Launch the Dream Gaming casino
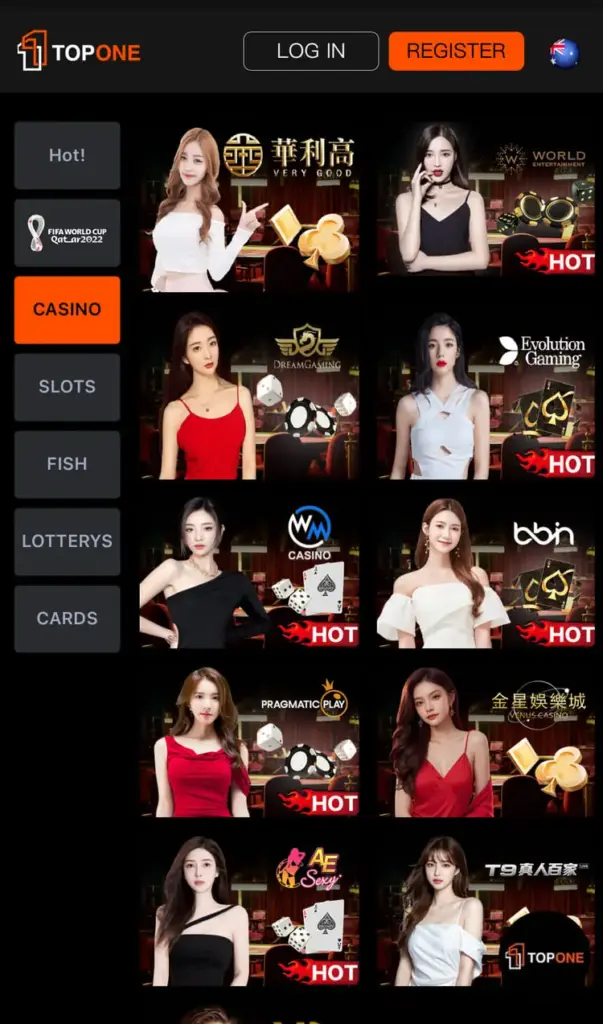 click(250, 395)
